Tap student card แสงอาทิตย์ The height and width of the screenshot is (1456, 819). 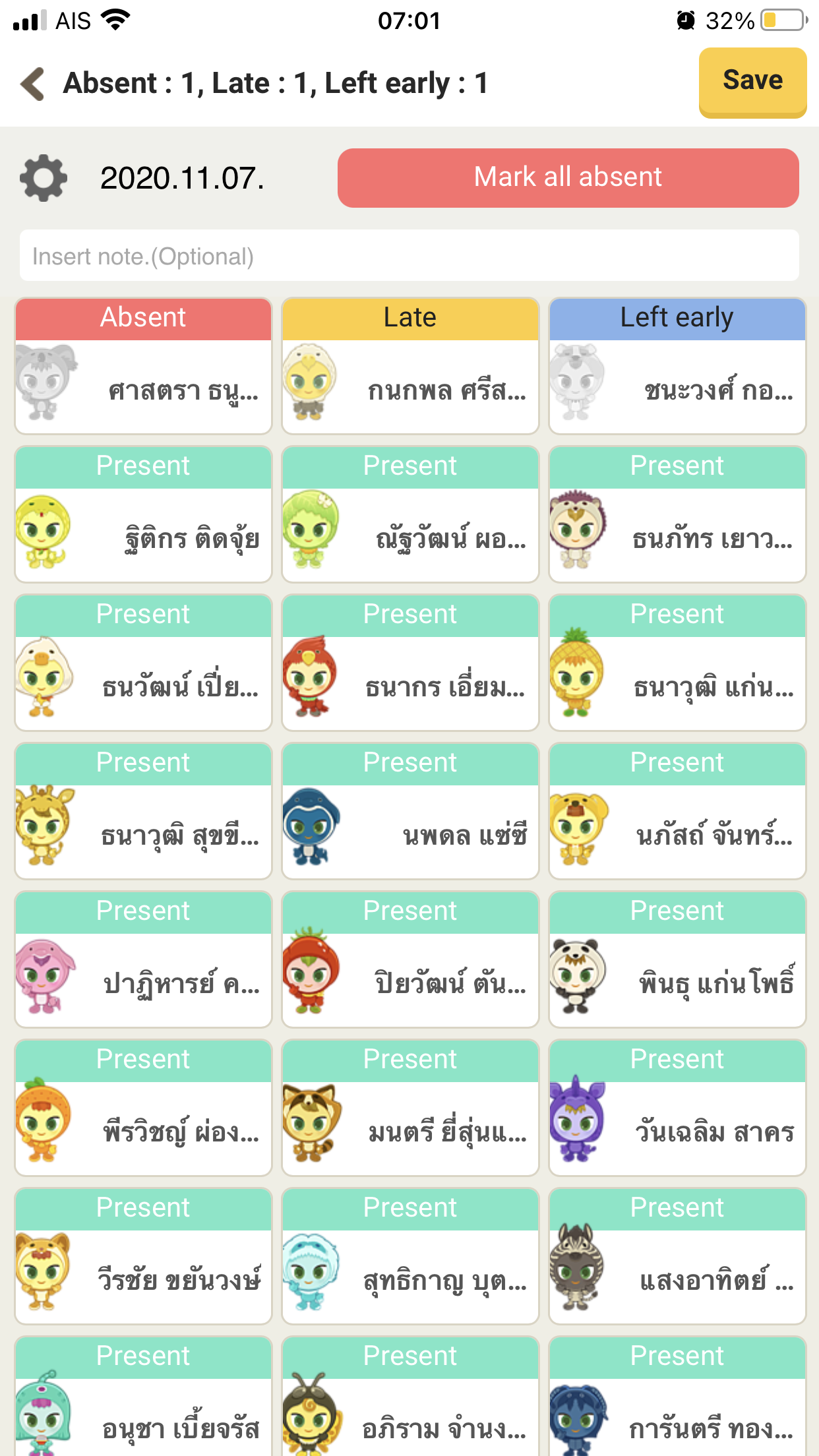coord(677,1256)
